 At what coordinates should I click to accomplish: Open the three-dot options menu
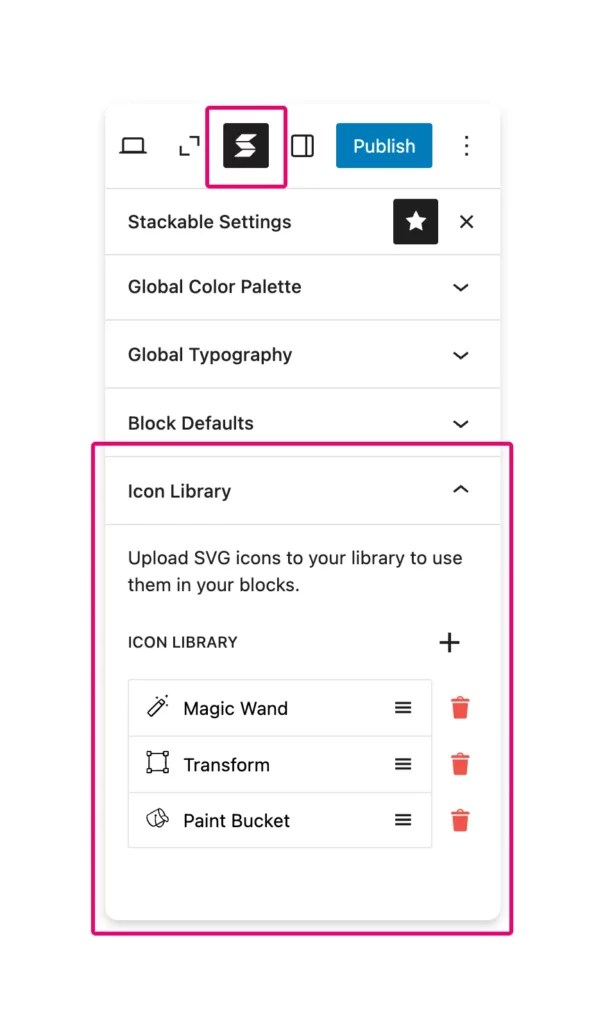[x=466, y=146]
